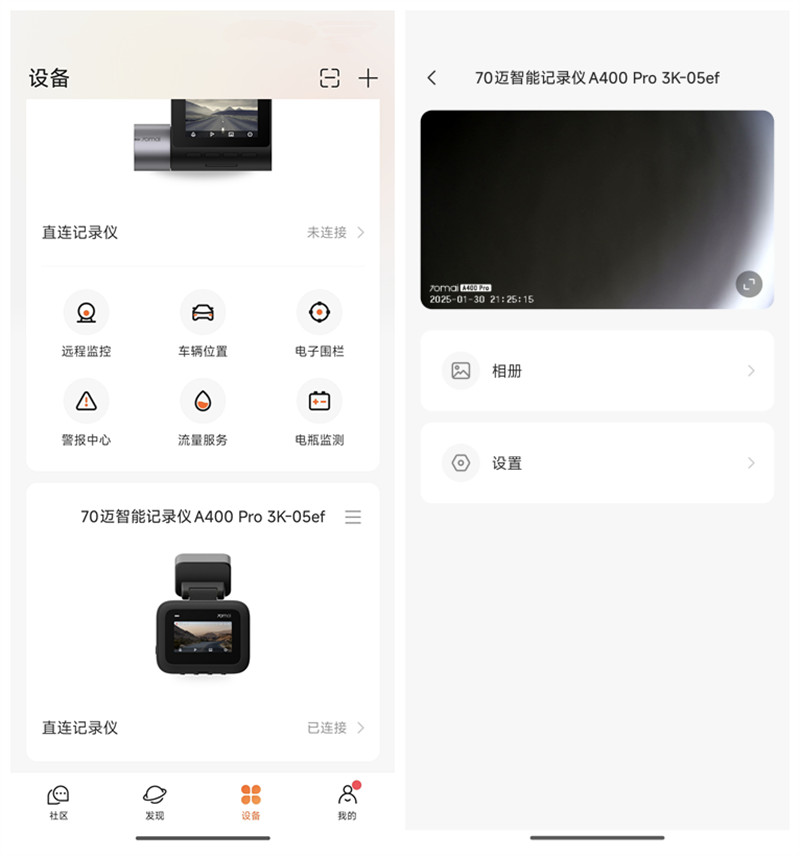Viewport: 800px width, 856px height.
Task: Switch to the 社区 tab
Action: coord(59,801)
